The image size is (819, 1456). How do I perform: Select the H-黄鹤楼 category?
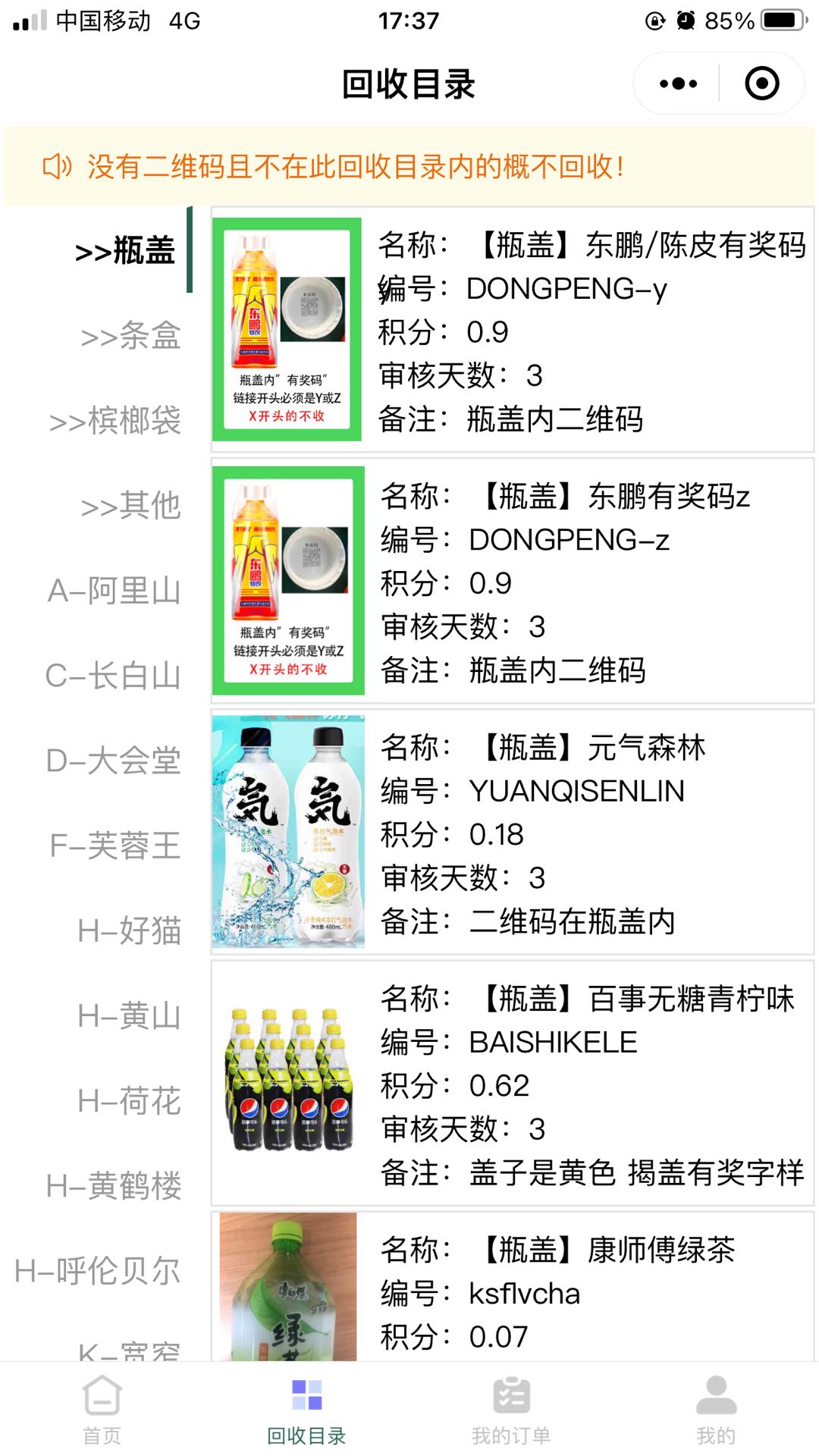114,1185
